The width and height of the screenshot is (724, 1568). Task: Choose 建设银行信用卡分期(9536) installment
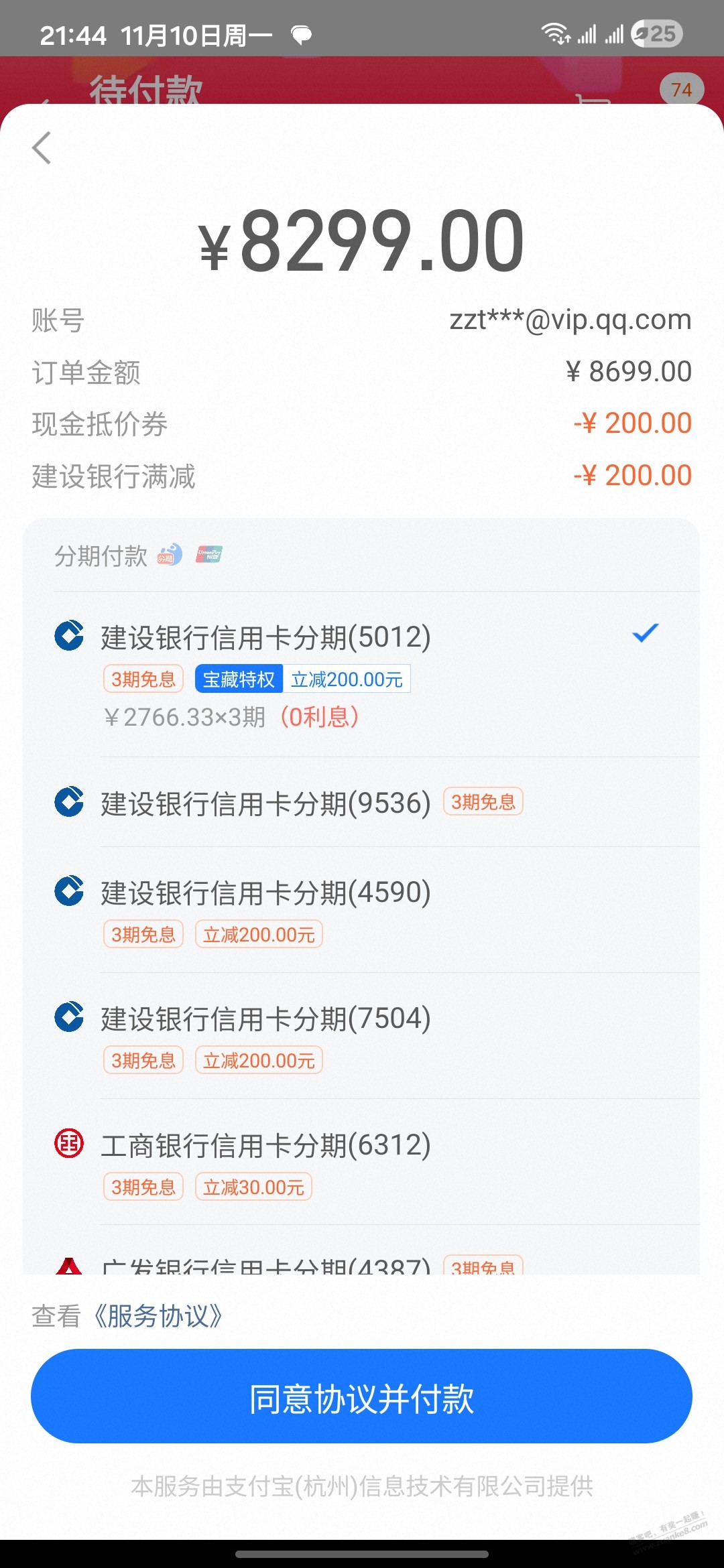coord(265,803)
